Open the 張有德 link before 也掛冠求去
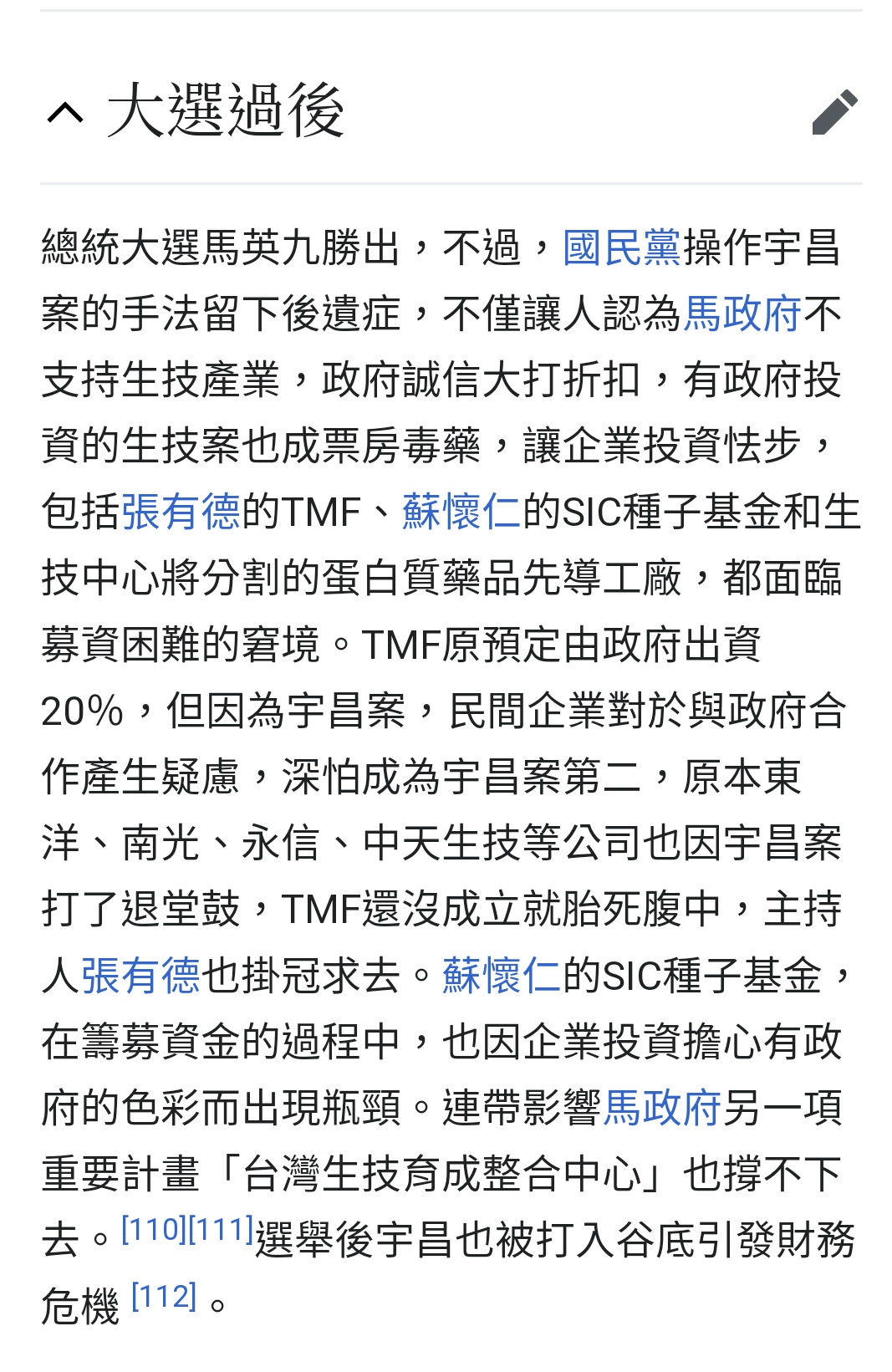Viewport: 892px width, 1372px height. [x=140, y=976]
